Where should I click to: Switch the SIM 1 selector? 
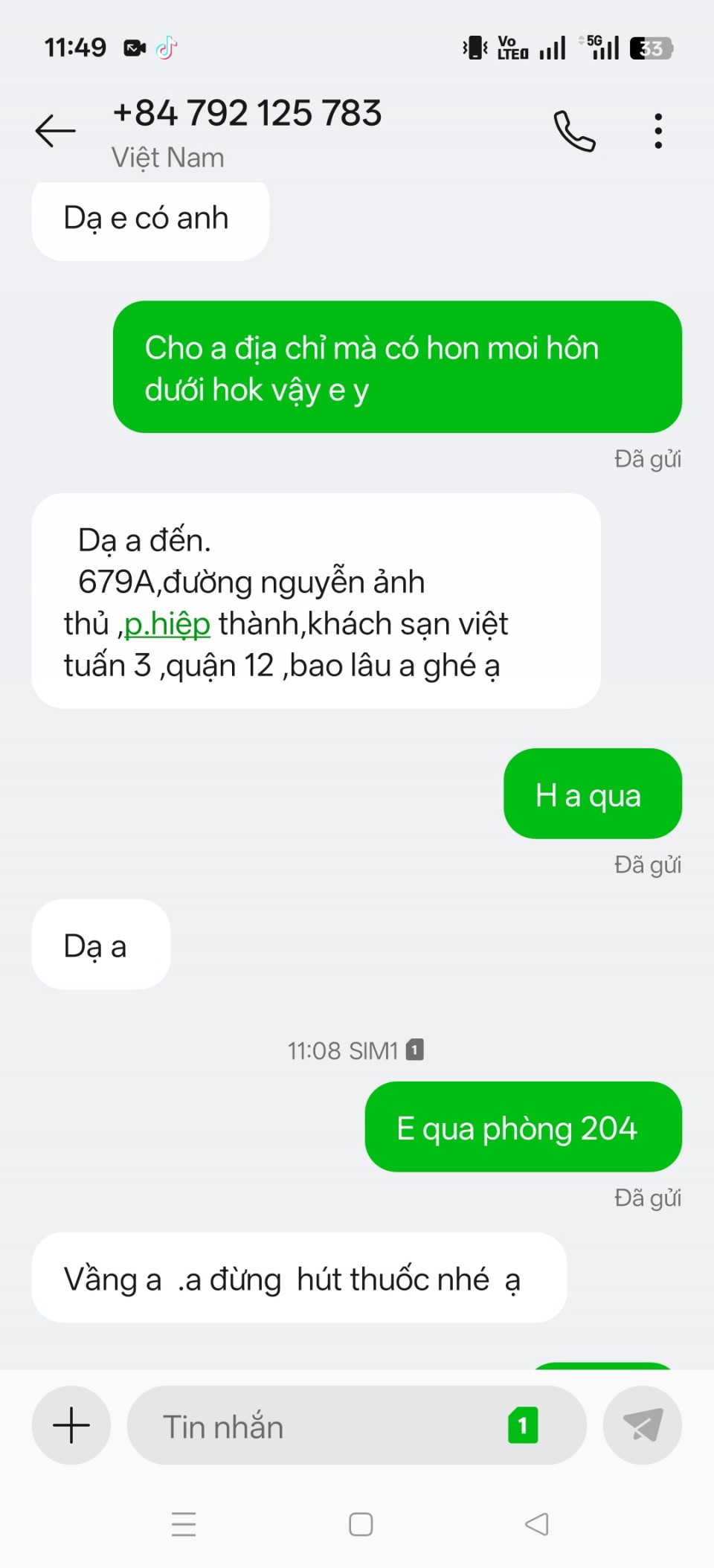(x=523, y=1426)
